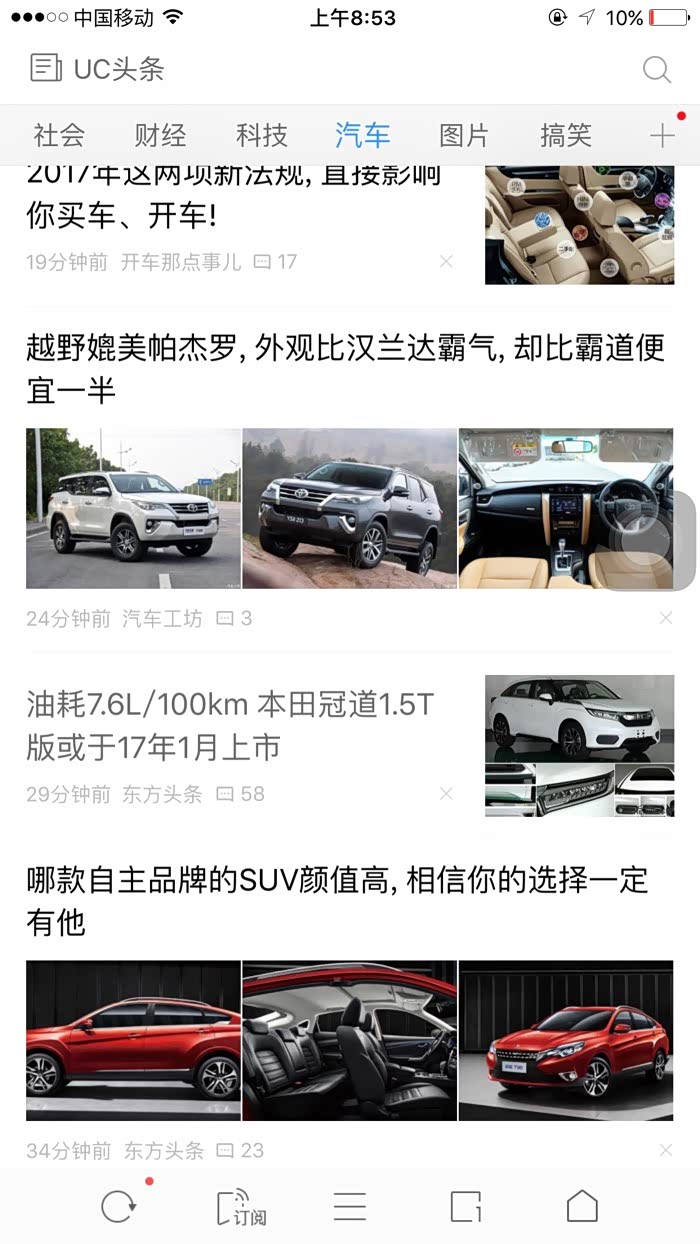This screenshot has width=700, height=1244.
Task: Open the tabs window switcher
Action: point(466,1207)
